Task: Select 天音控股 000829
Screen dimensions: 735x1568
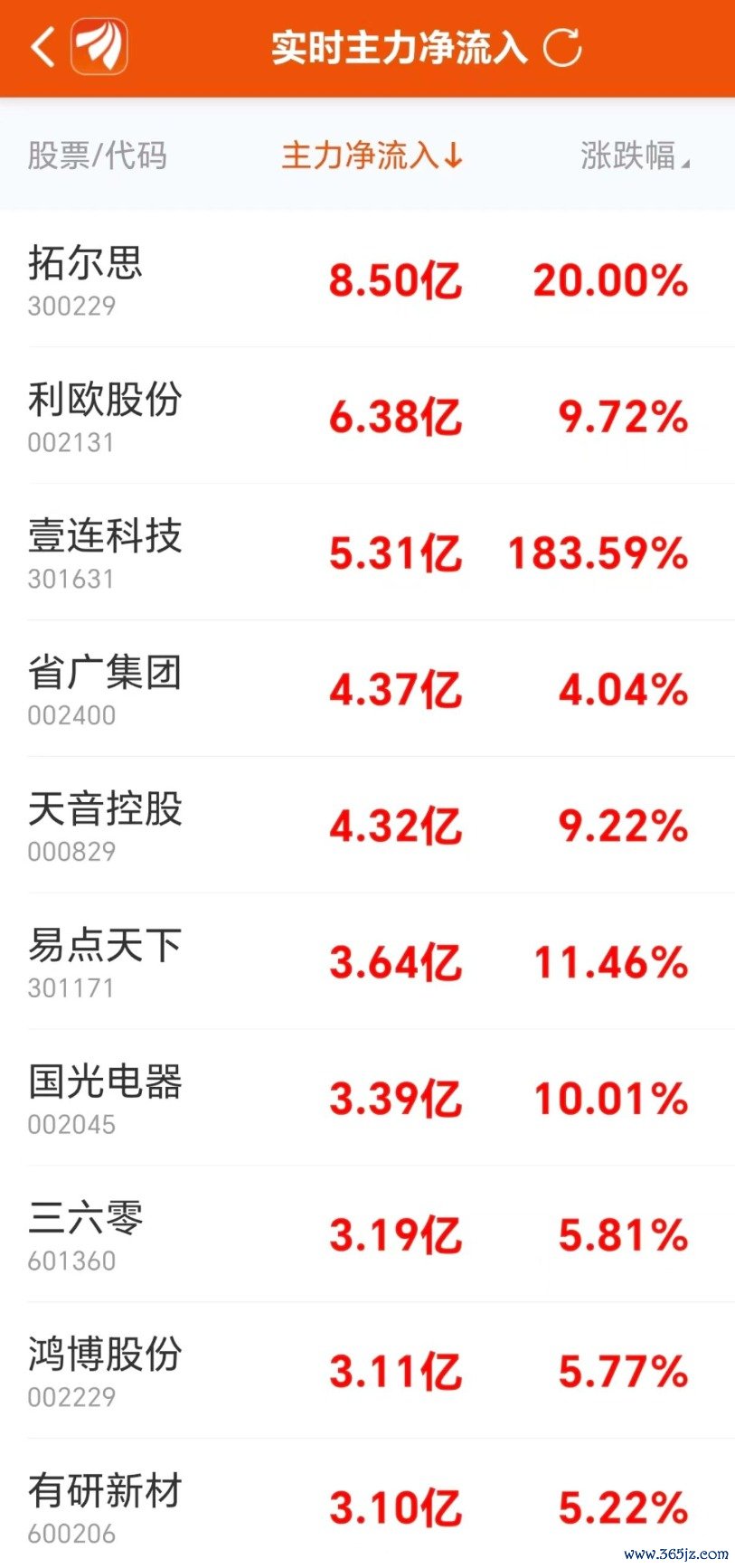Action: tap(367, 825)
